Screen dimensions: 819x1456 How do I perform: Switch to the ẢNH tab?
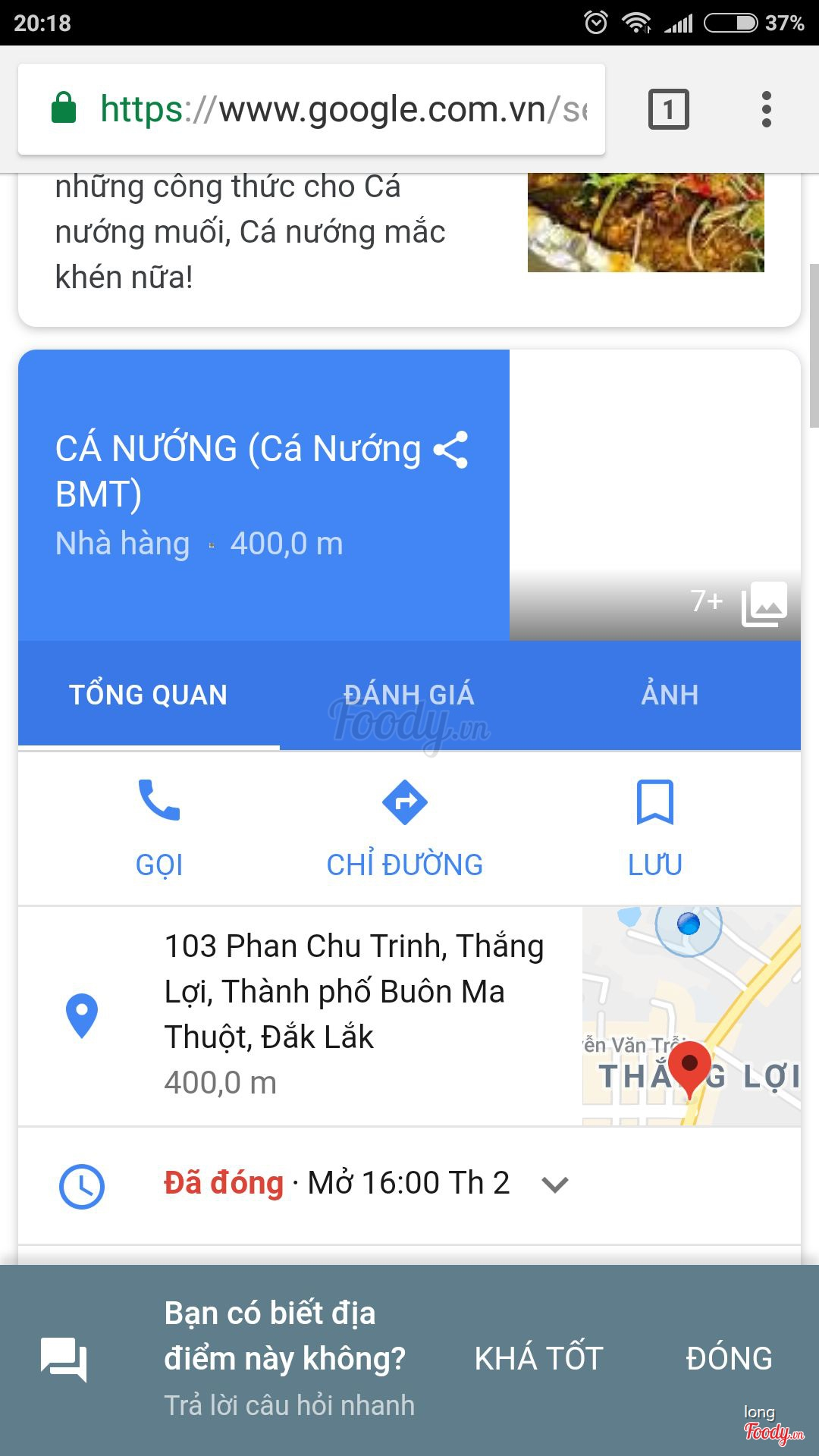[x=670, y=695]
